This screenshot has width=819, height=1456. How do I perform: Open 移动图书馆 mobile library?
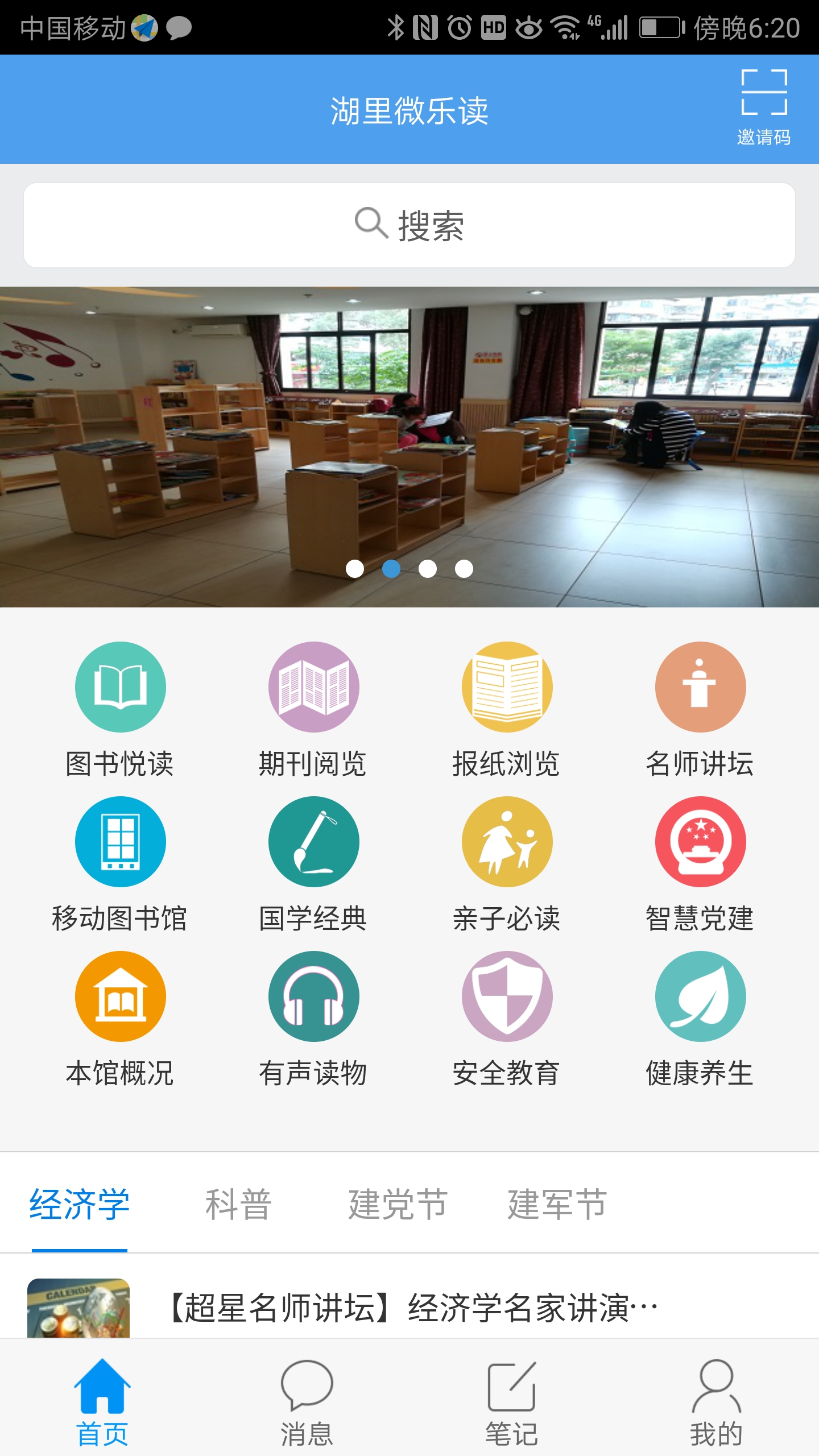tap(120, 864)
